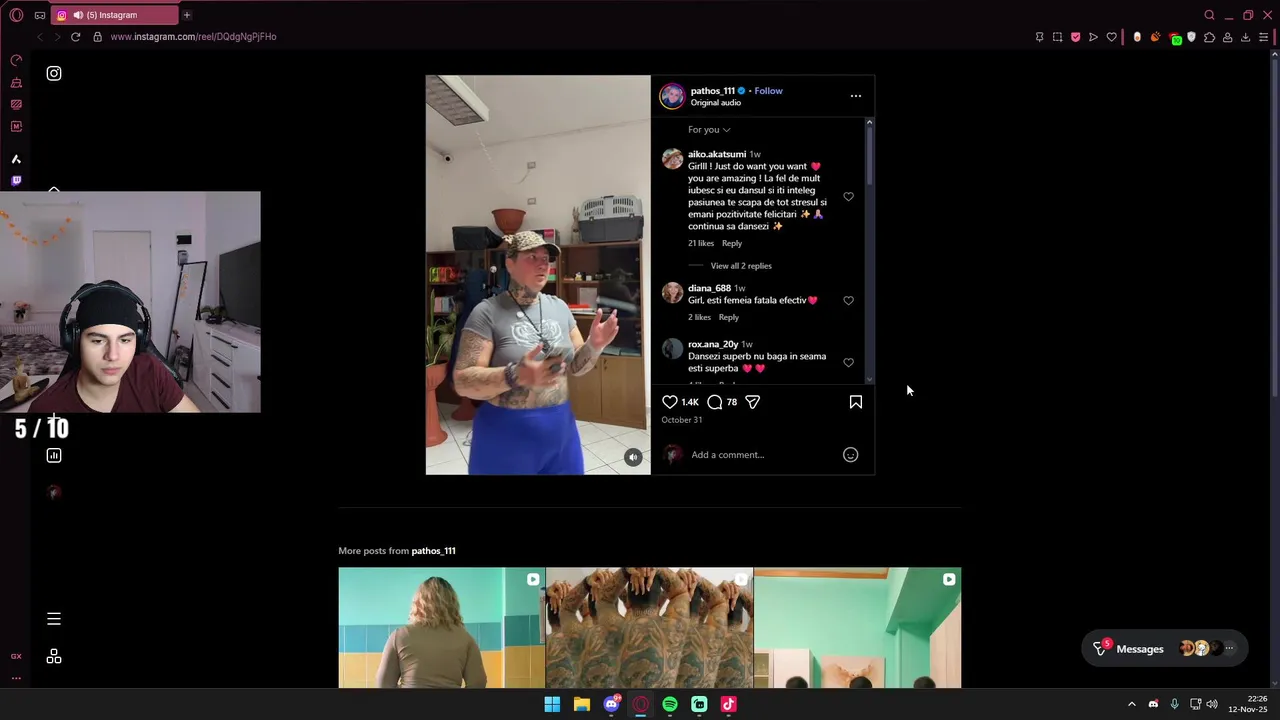Reload the page from the address bar
The height and width of the screenshot is (720, 1280).
pos(75,37)
